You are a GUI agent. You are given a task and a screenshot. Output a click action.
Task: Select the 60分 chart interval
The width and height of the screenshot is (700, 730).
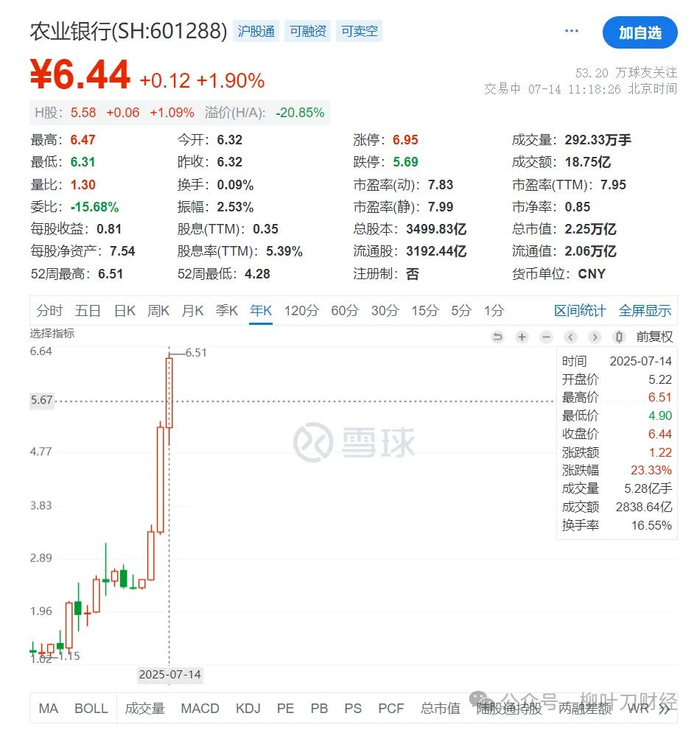click(344, 311)
